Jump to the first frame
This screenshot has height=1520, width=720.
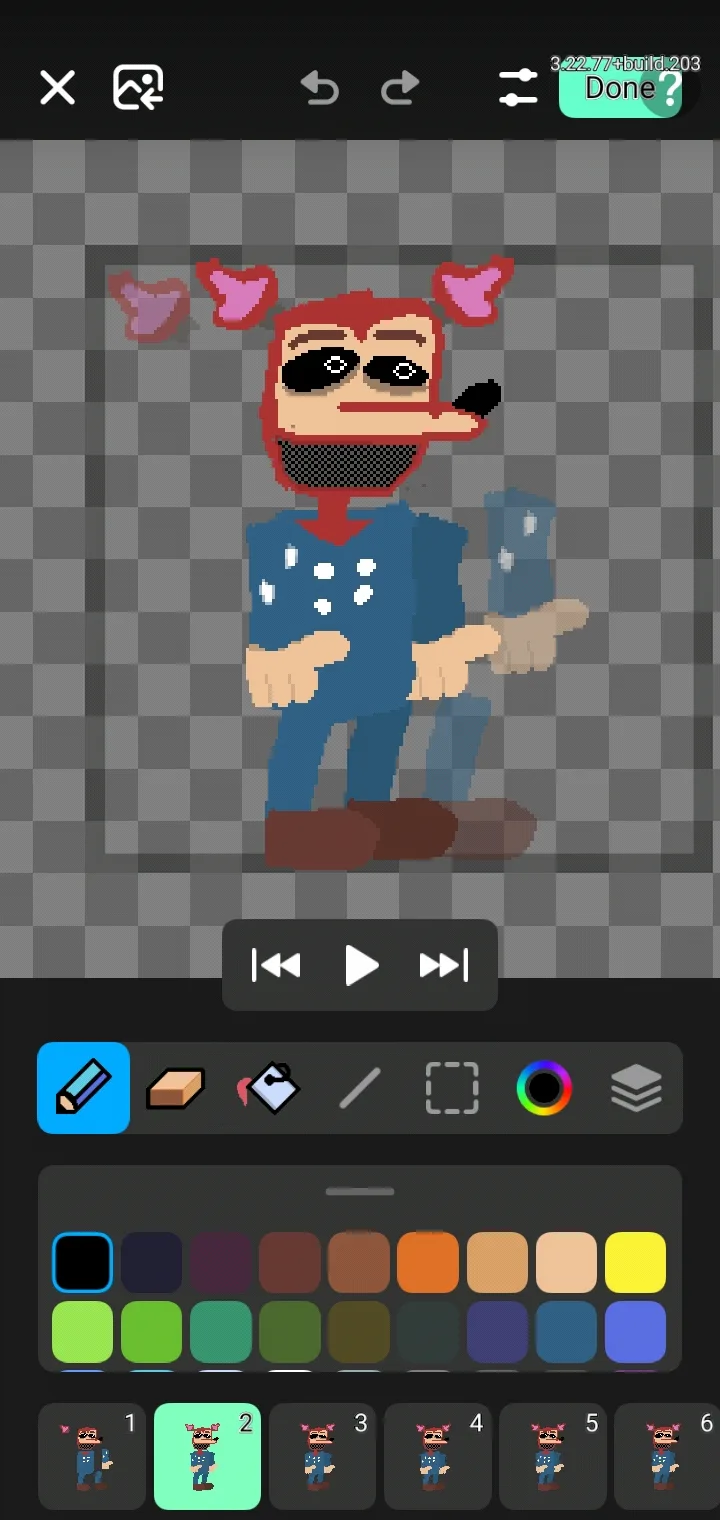(276, 965)
